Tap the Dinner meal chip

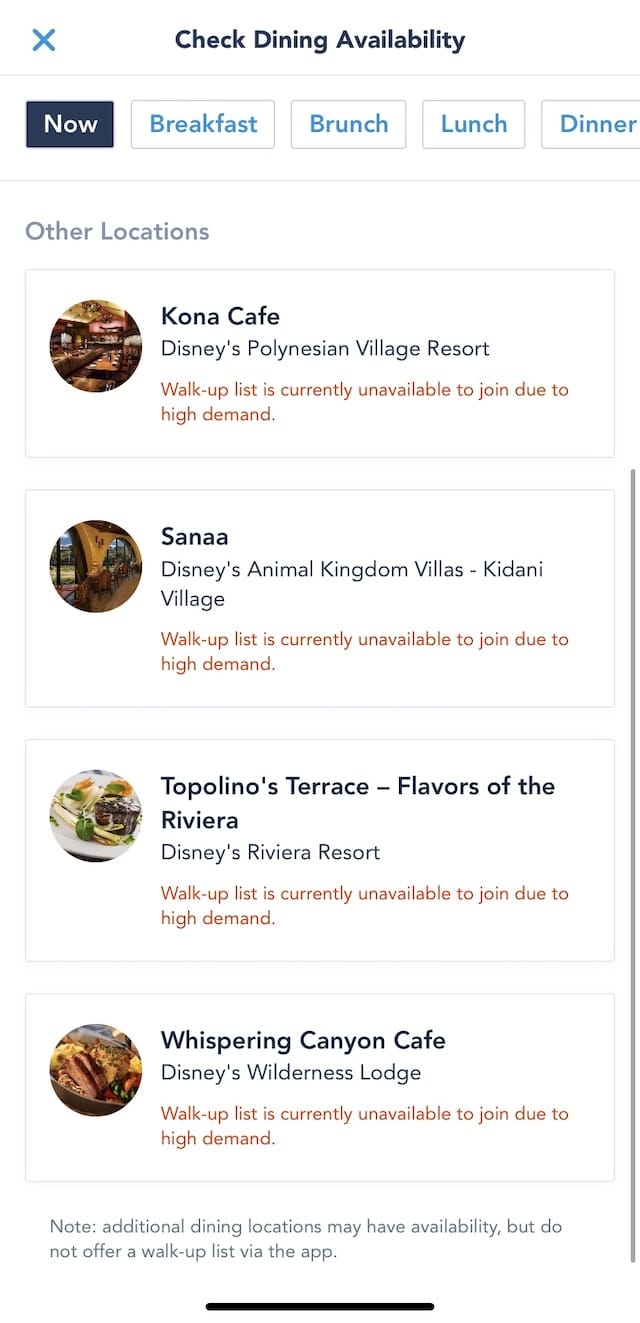point(591,124)
